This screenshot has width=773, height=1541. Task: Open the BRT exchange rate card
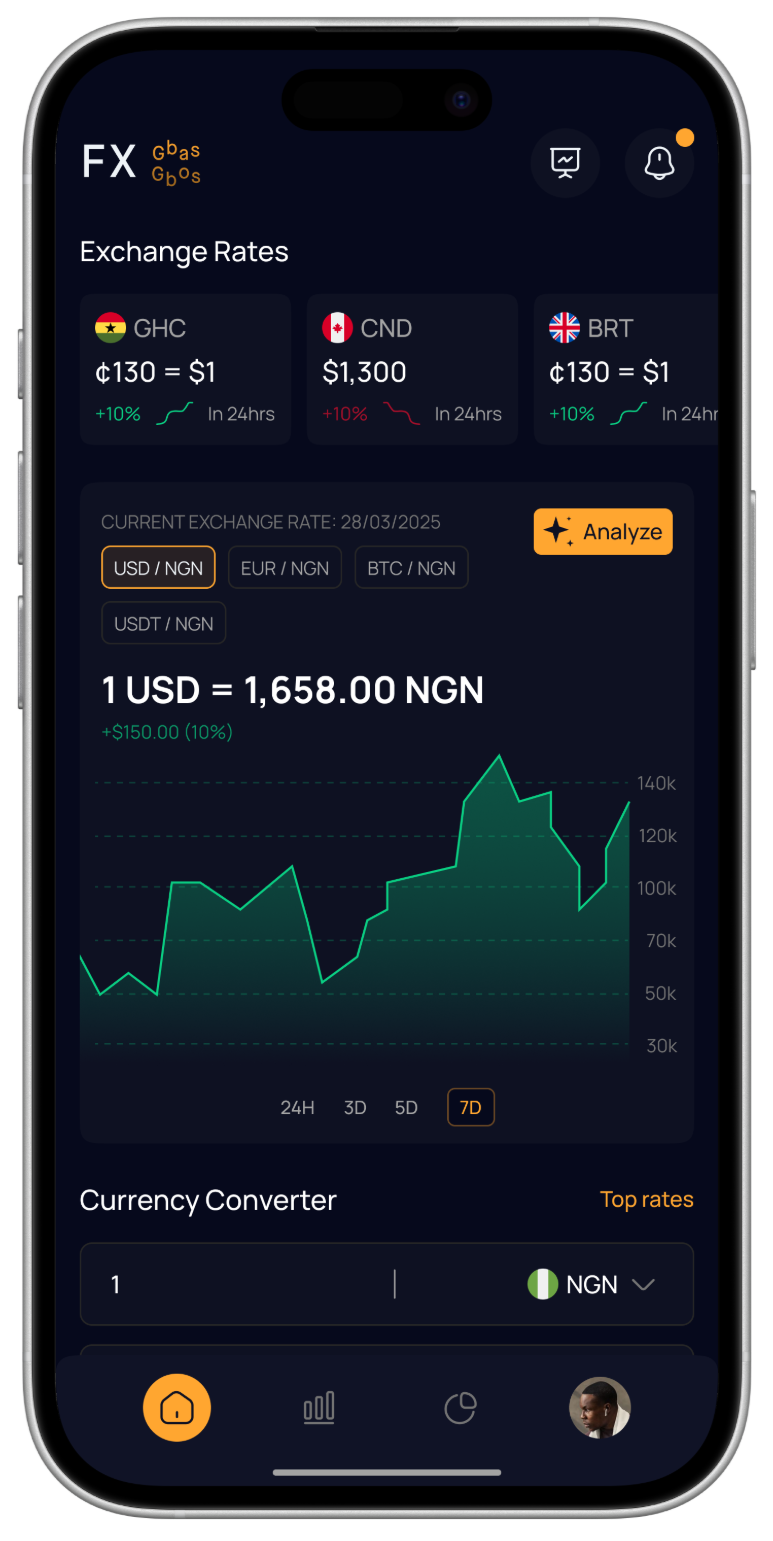[626, 369]
